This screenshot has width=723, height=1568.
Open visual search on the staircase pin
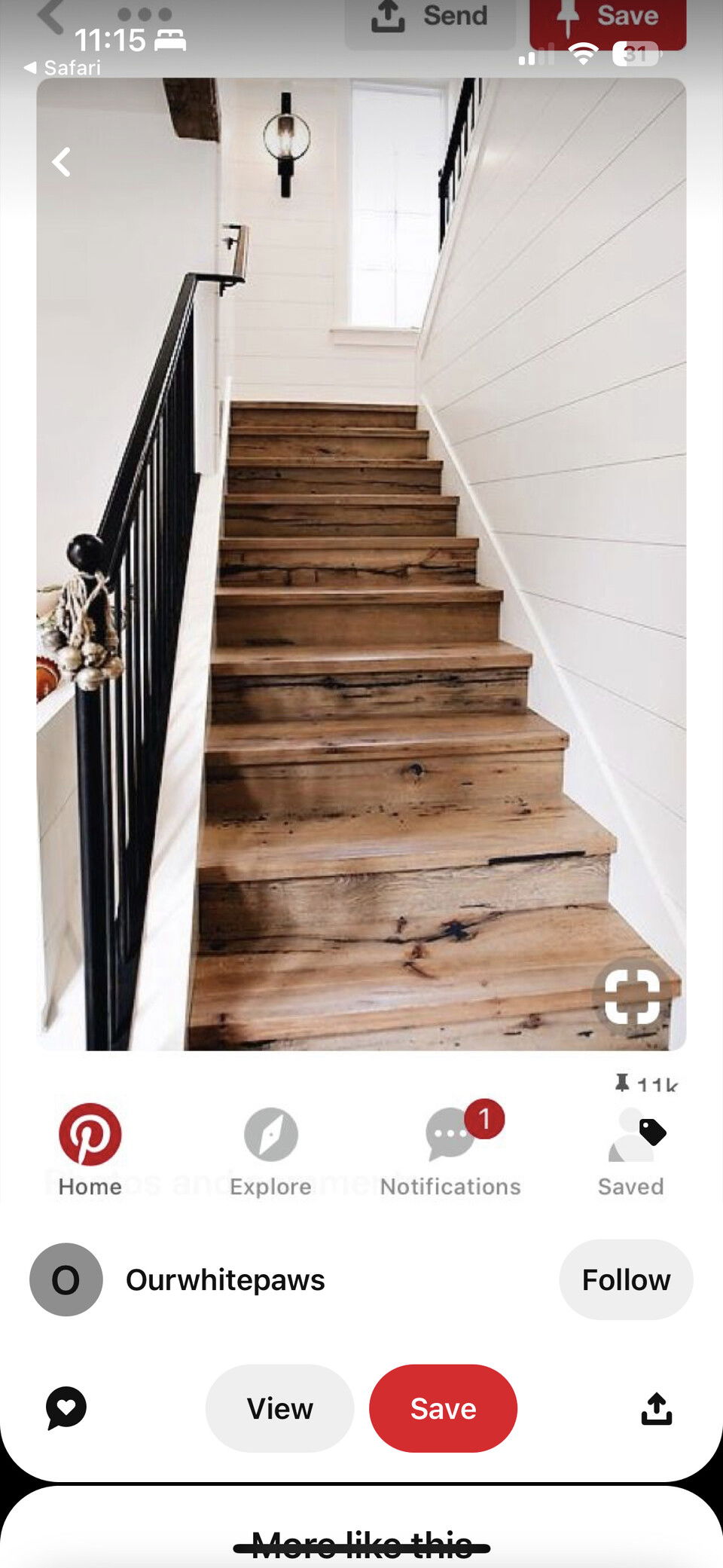click(x=633, y=996)
